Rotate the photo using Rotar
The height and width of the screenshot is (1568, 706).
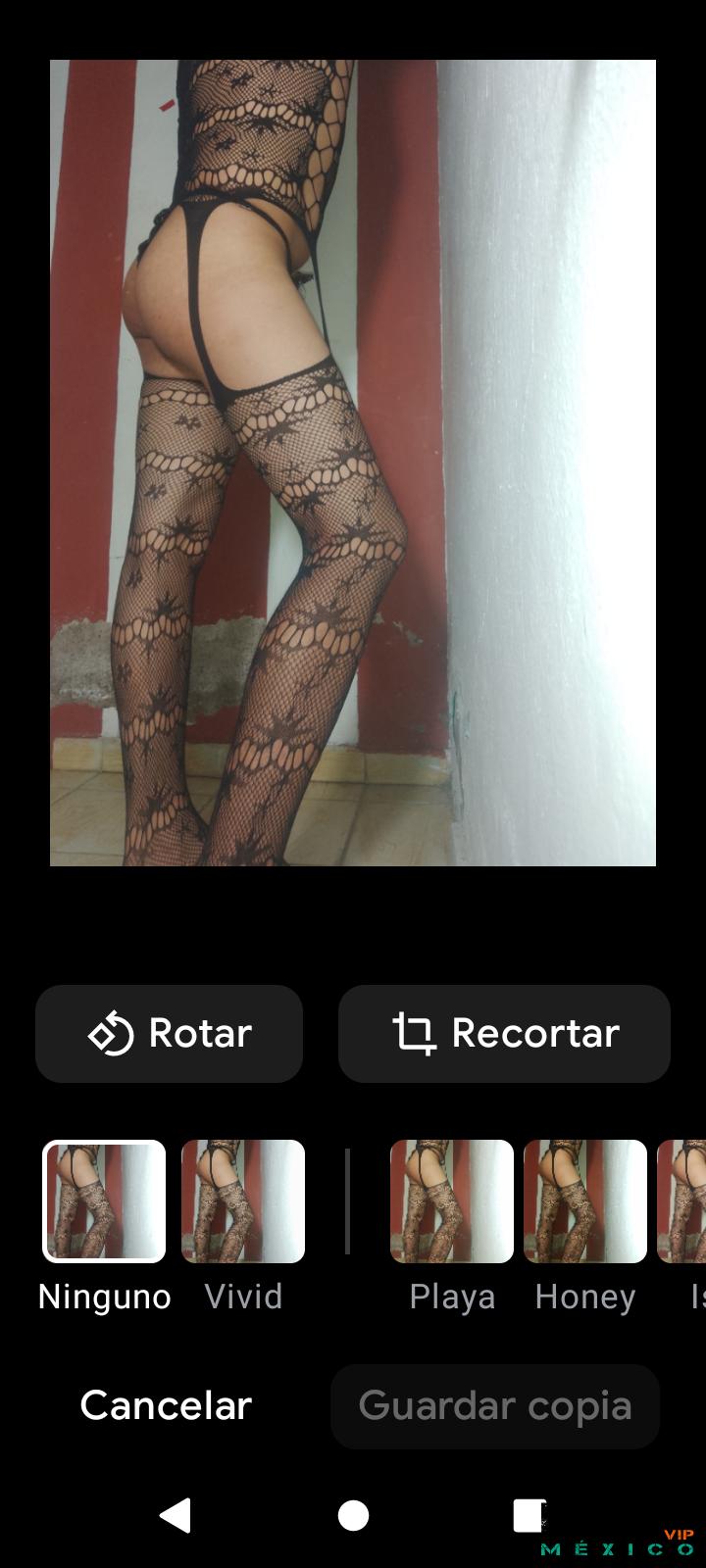tap(169, 1033)
